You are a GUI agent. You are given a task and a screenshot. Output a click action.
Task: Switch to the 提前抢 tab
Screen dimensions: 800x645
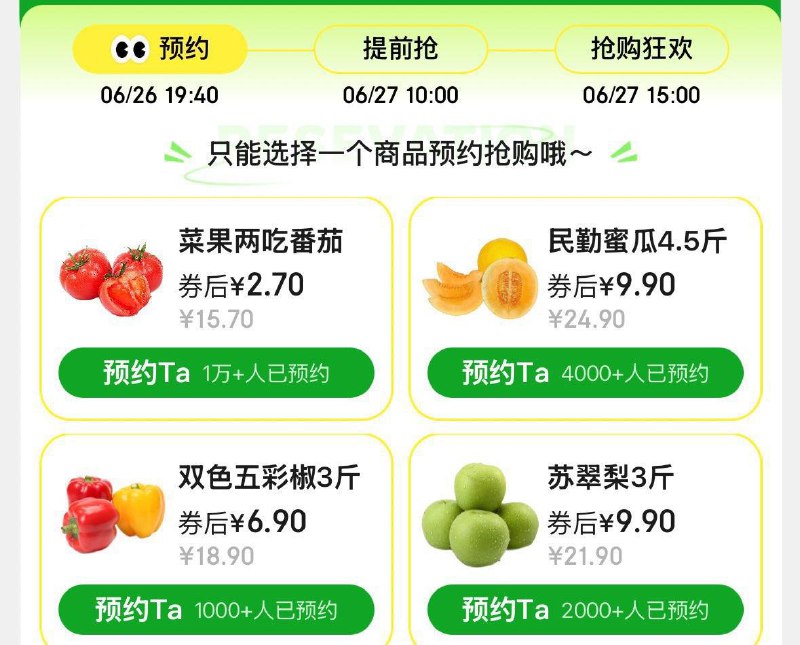(400, 49)
